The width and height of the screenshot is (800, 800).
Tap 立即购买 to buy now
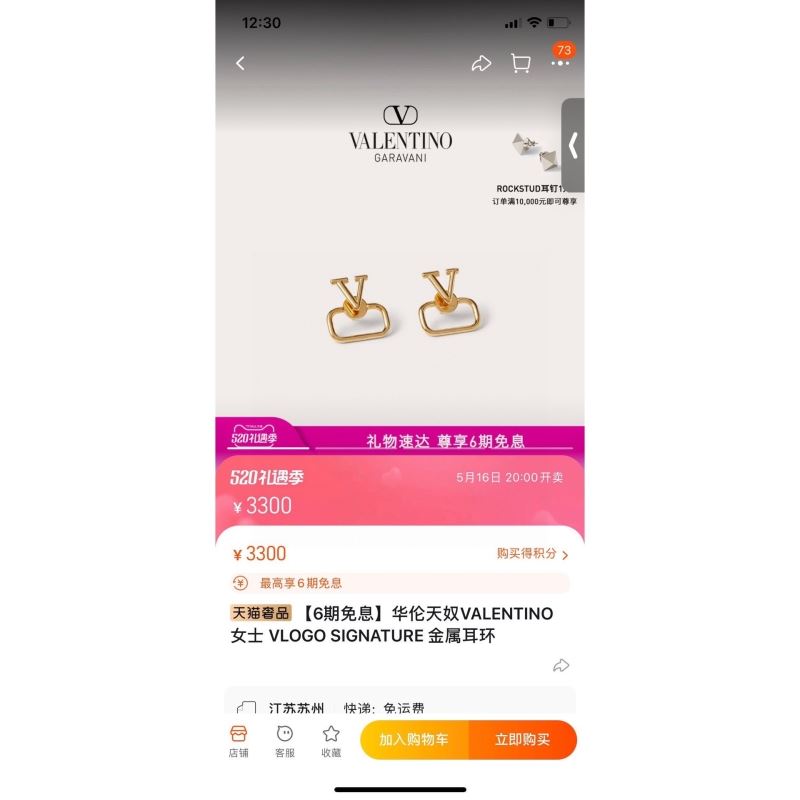pos(522,740)
